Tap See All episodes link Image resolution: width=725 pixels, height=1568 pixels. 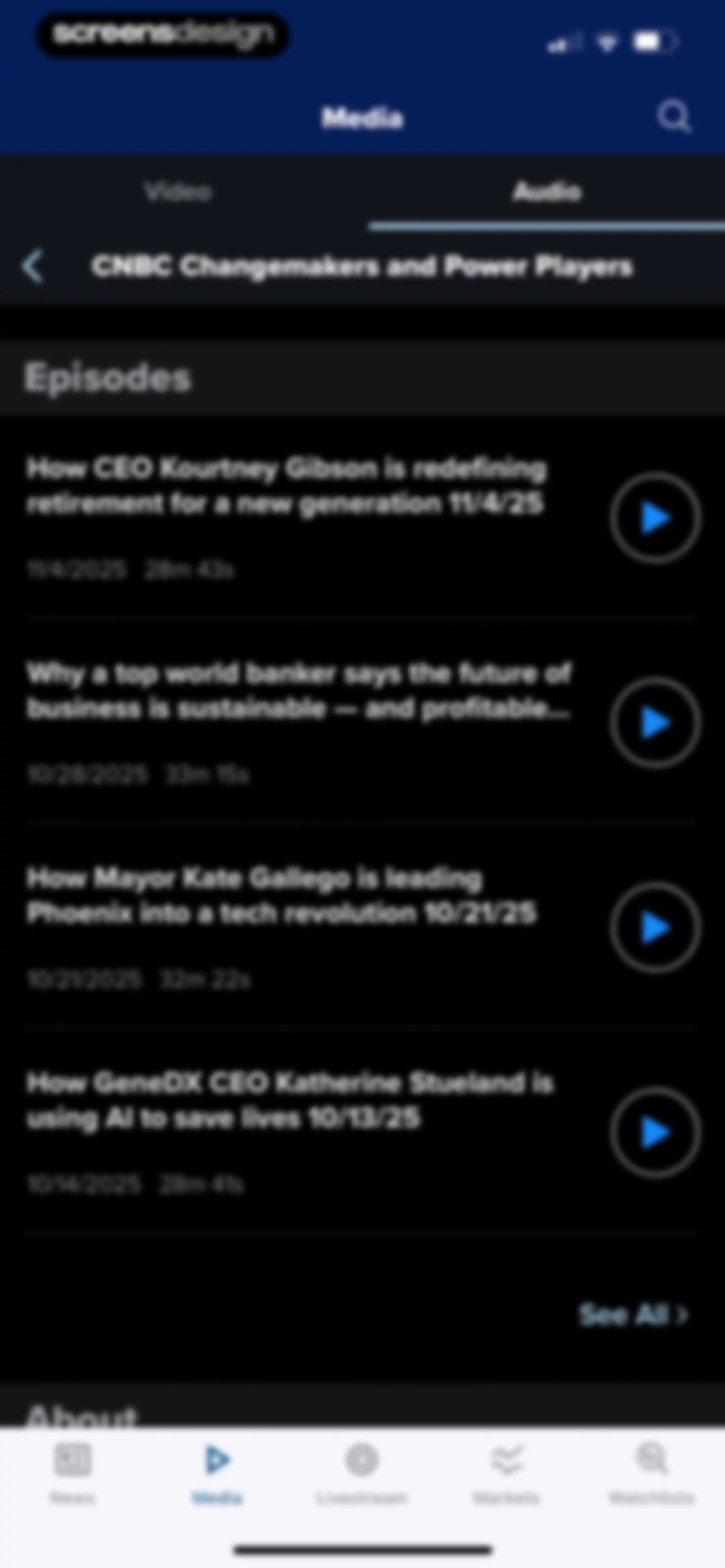click(x=633, y=1315)
